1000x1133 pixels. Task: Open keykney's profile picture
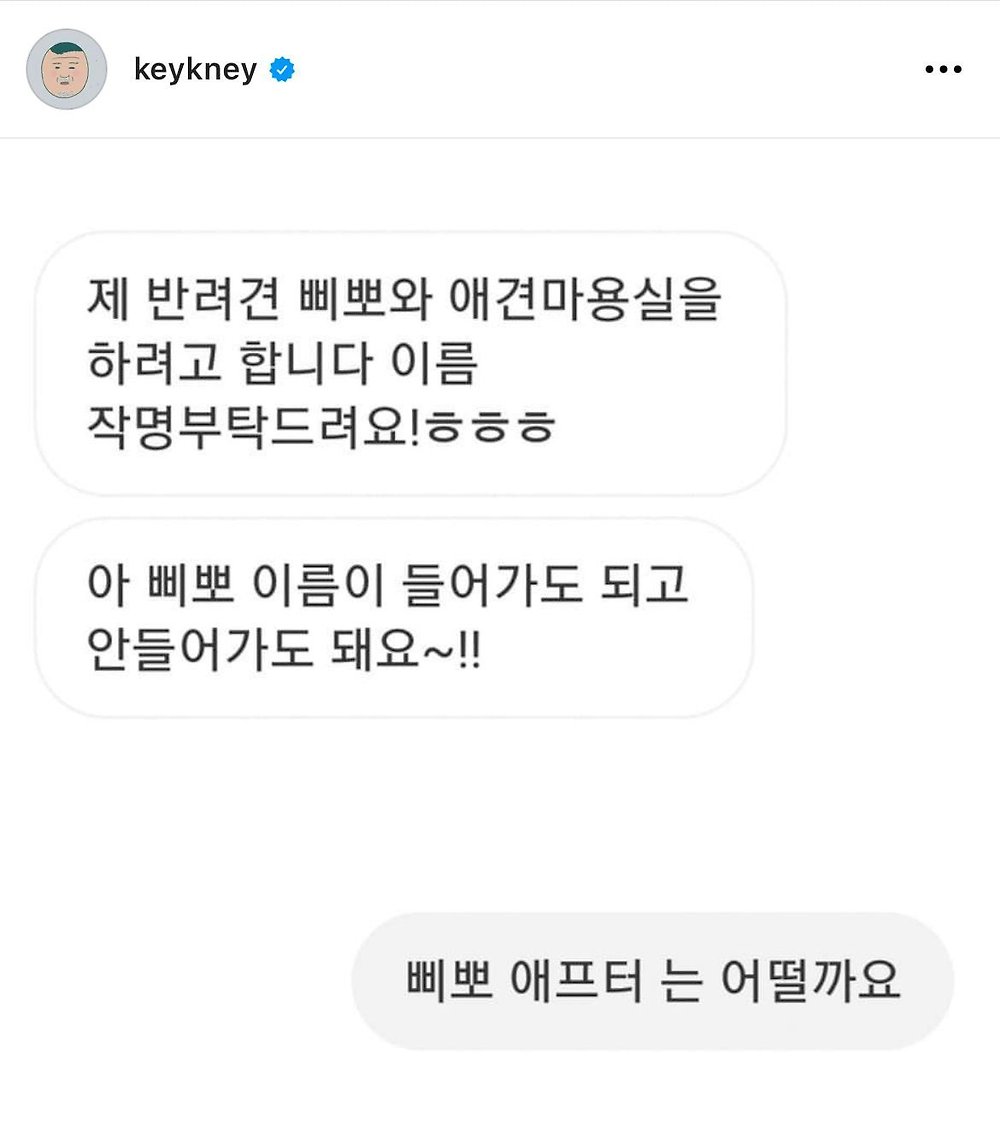tap(66, 69)
